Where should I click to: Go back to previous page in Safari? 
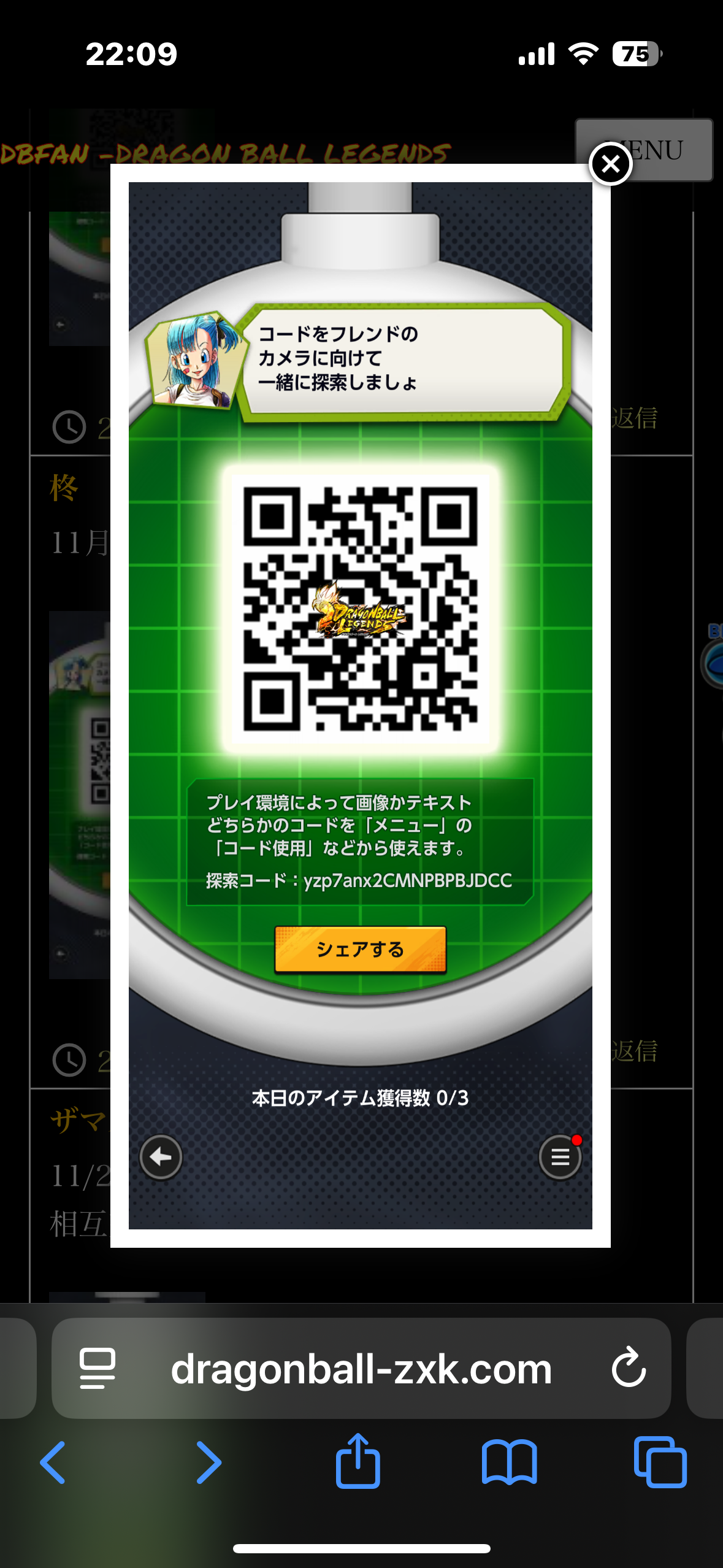click(53, 1462)
